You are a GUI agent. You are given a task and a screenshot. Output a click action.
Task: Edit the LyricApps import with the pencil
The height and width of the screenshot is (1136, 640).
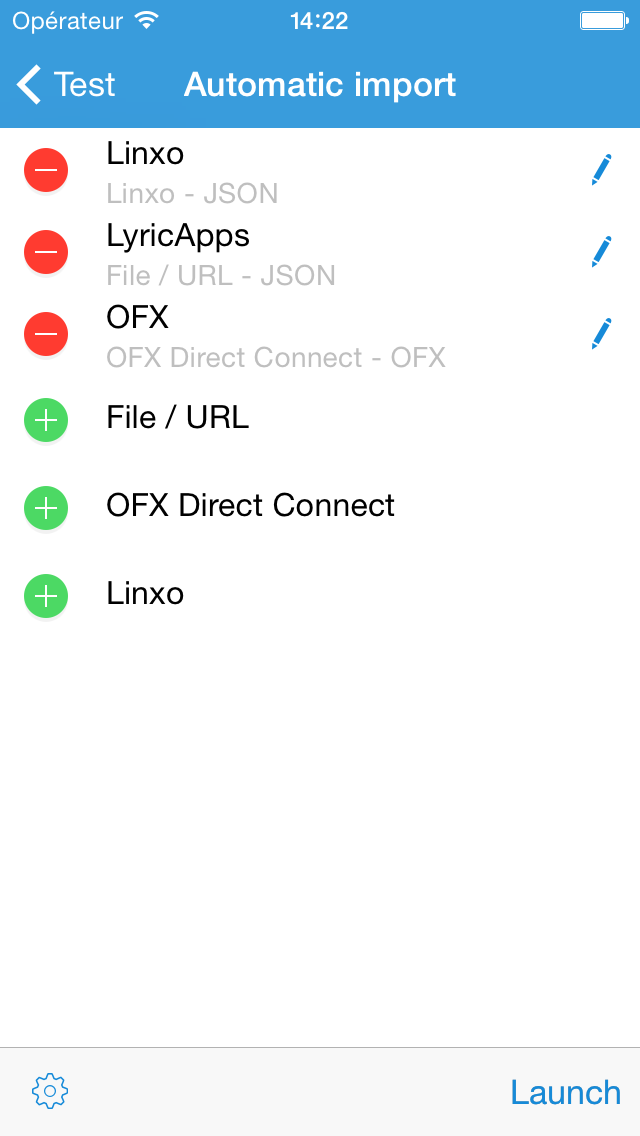point(601,251)
